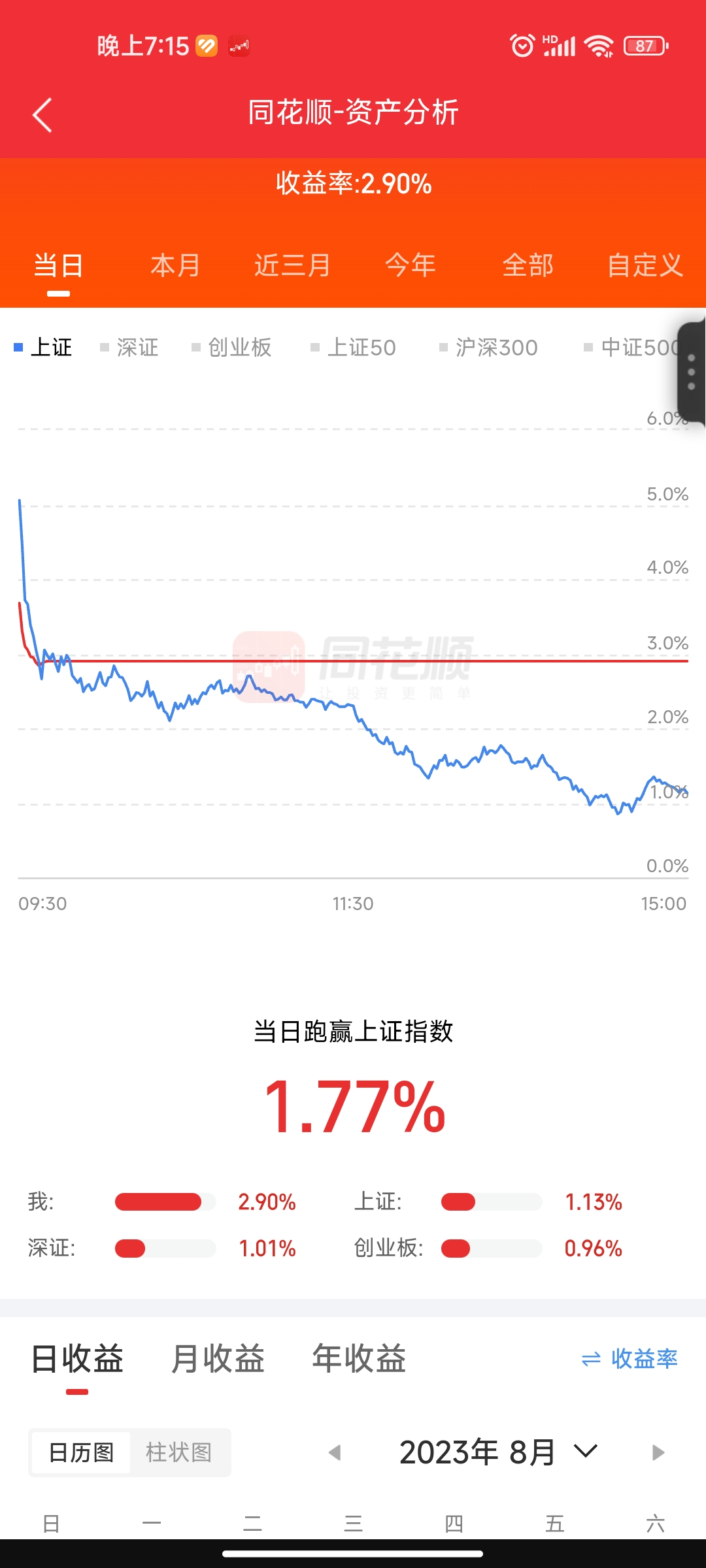The height and width of the screenshot is (1568, 706).
Task: Select the 近三月 time range tab
Action: coord(292,265)
